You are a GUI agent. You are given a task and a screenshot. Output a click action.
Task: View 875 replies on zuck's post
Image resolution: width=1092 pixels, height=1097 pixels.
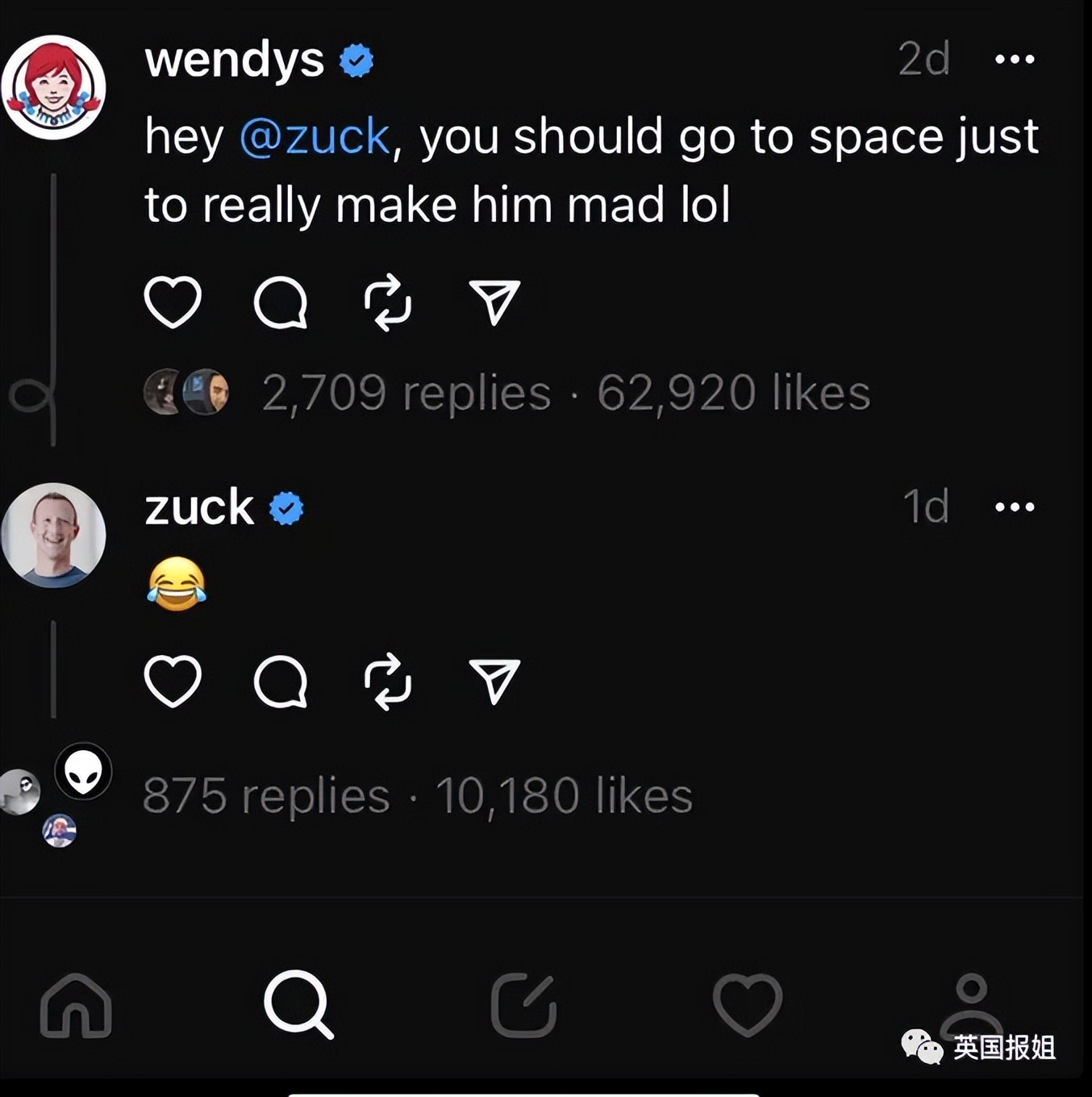click(x=266, y=796)
